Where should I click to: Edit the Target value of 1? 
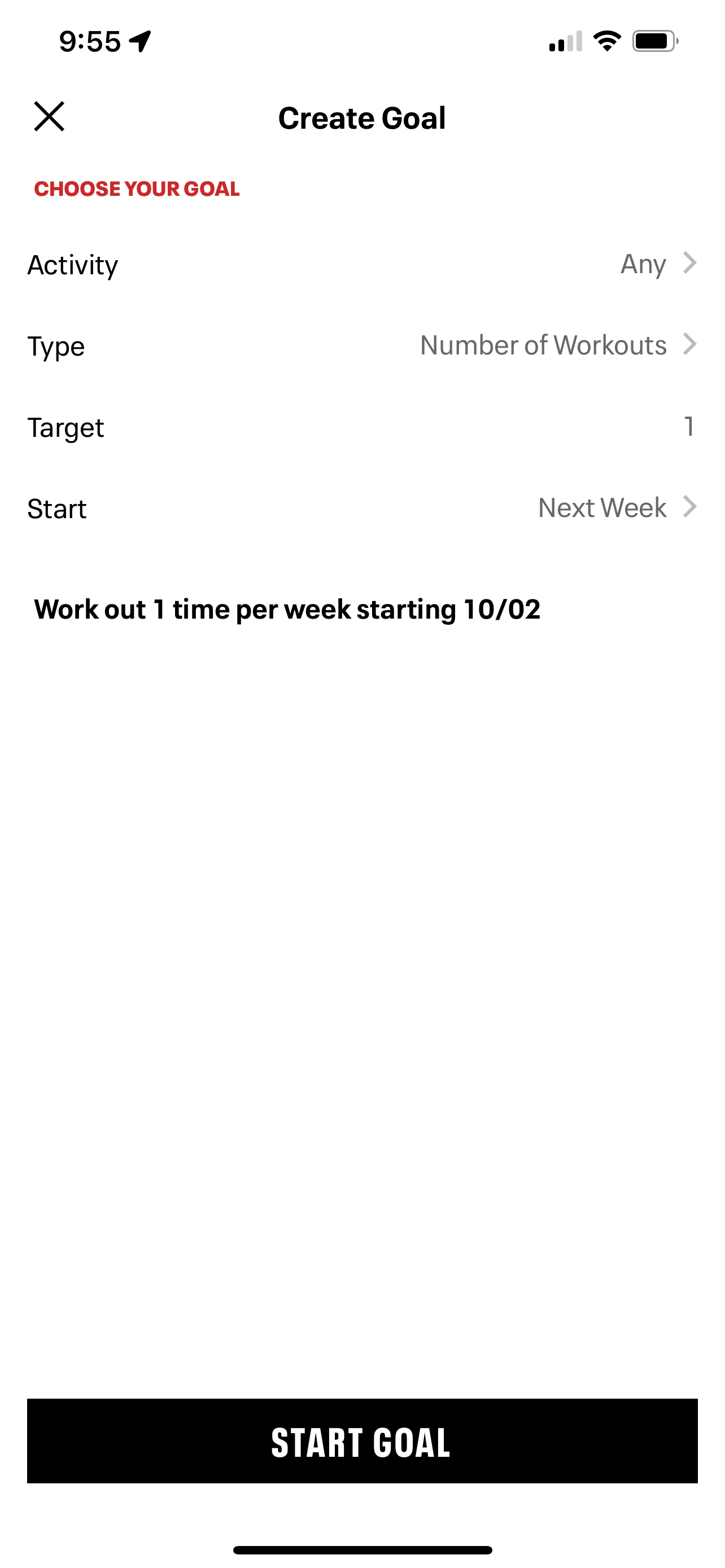pyautogui.click(x=689, y=427)
